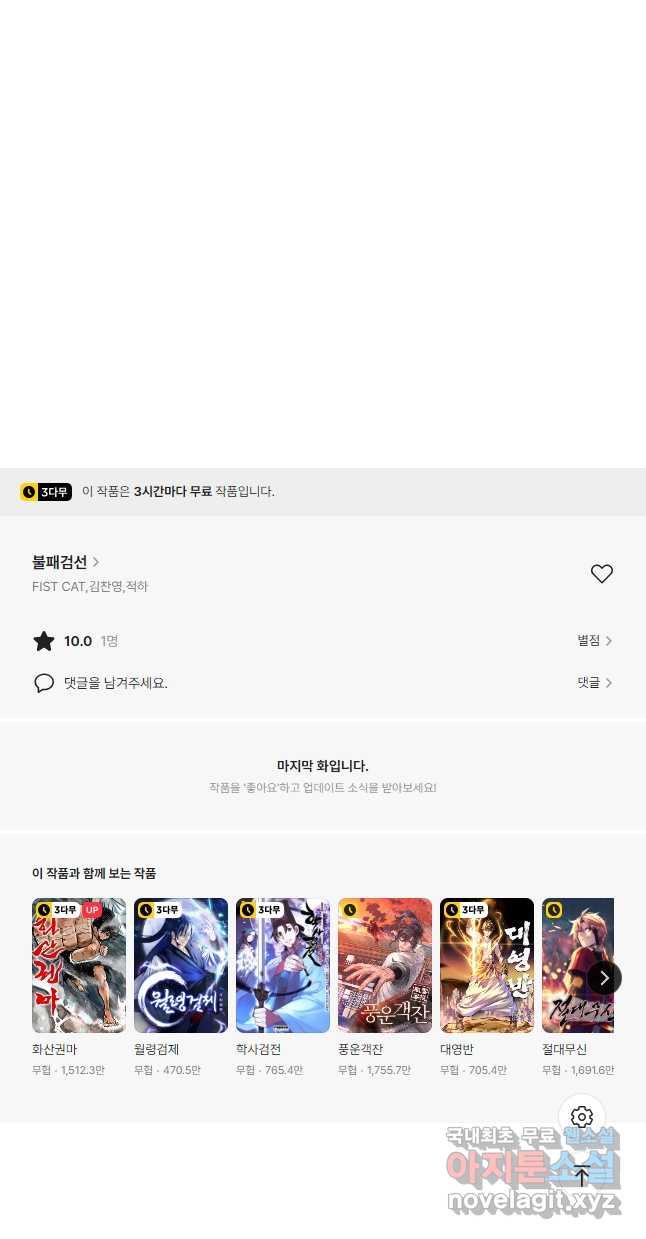
Task: Open the 화산권마 recommended title
Action: click(x=79, y=965)
